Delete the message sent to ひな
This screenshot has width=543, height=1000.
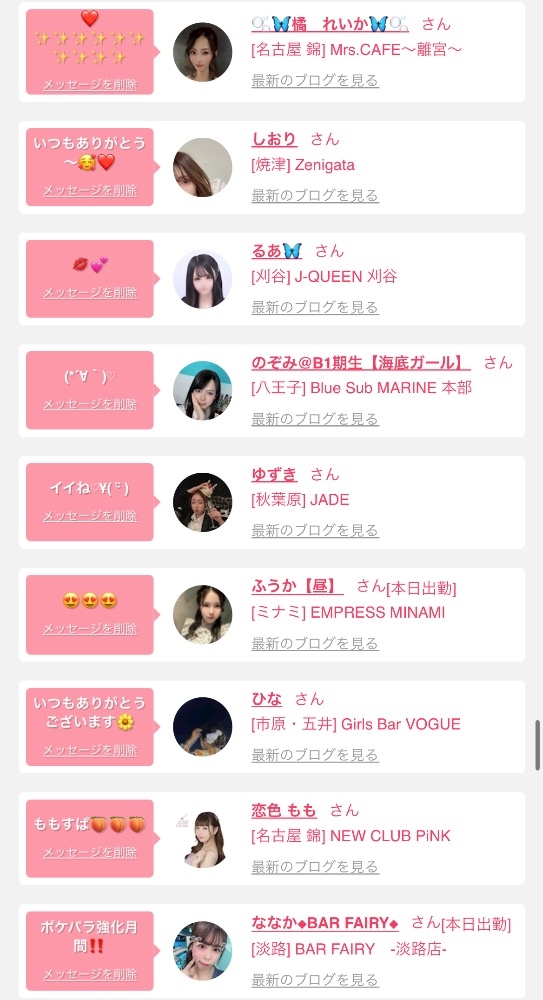90,751
